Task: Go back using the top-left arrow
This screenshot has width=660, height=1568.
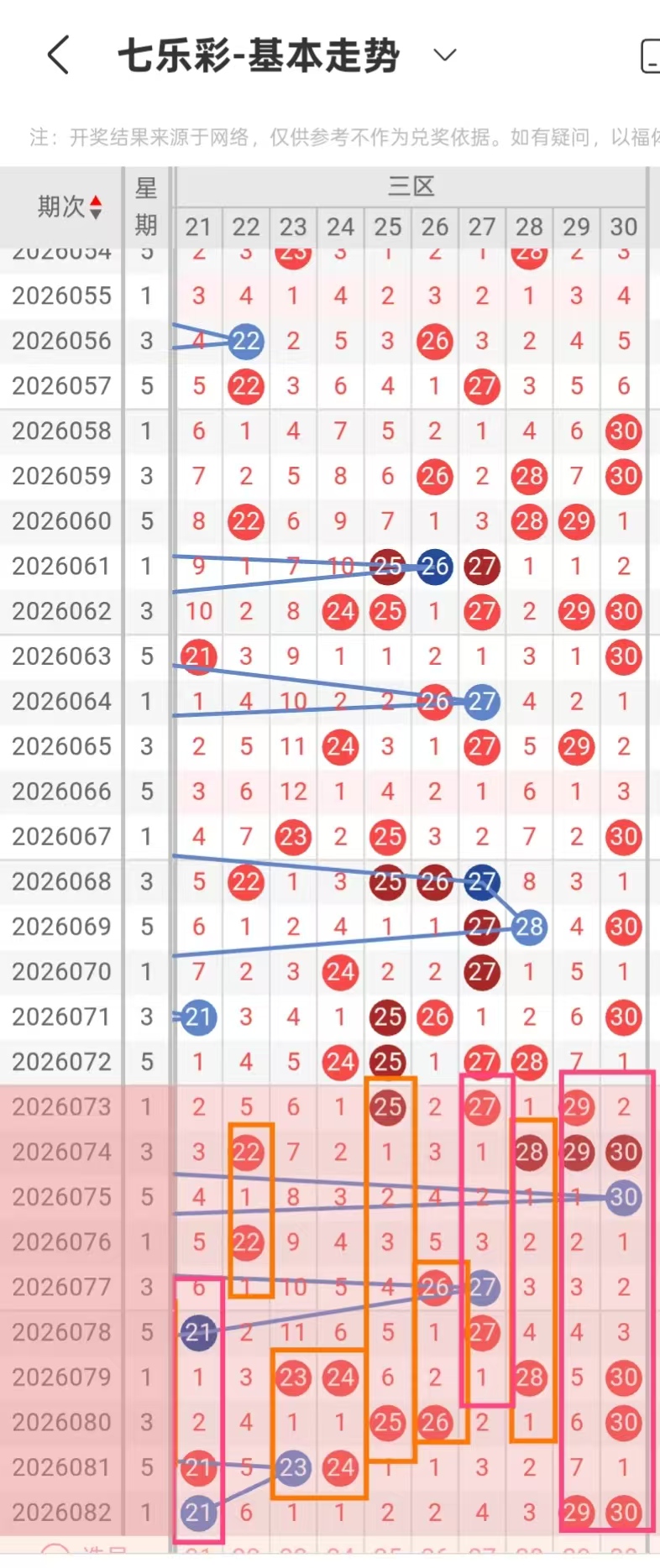Action: click(x=58, y=55)
